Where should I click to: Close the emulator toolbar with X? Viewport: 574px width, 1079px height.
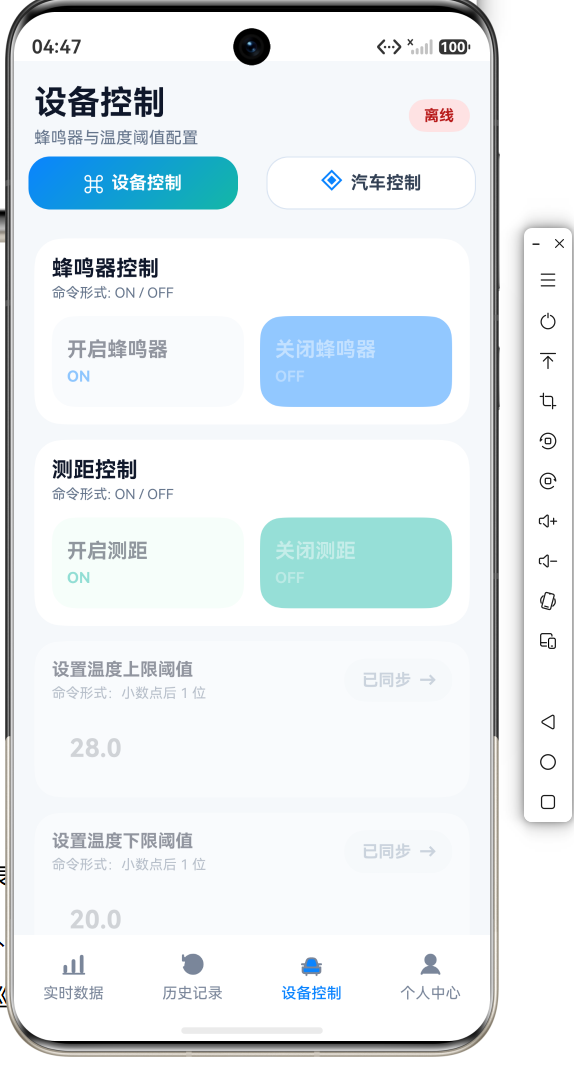560,244
